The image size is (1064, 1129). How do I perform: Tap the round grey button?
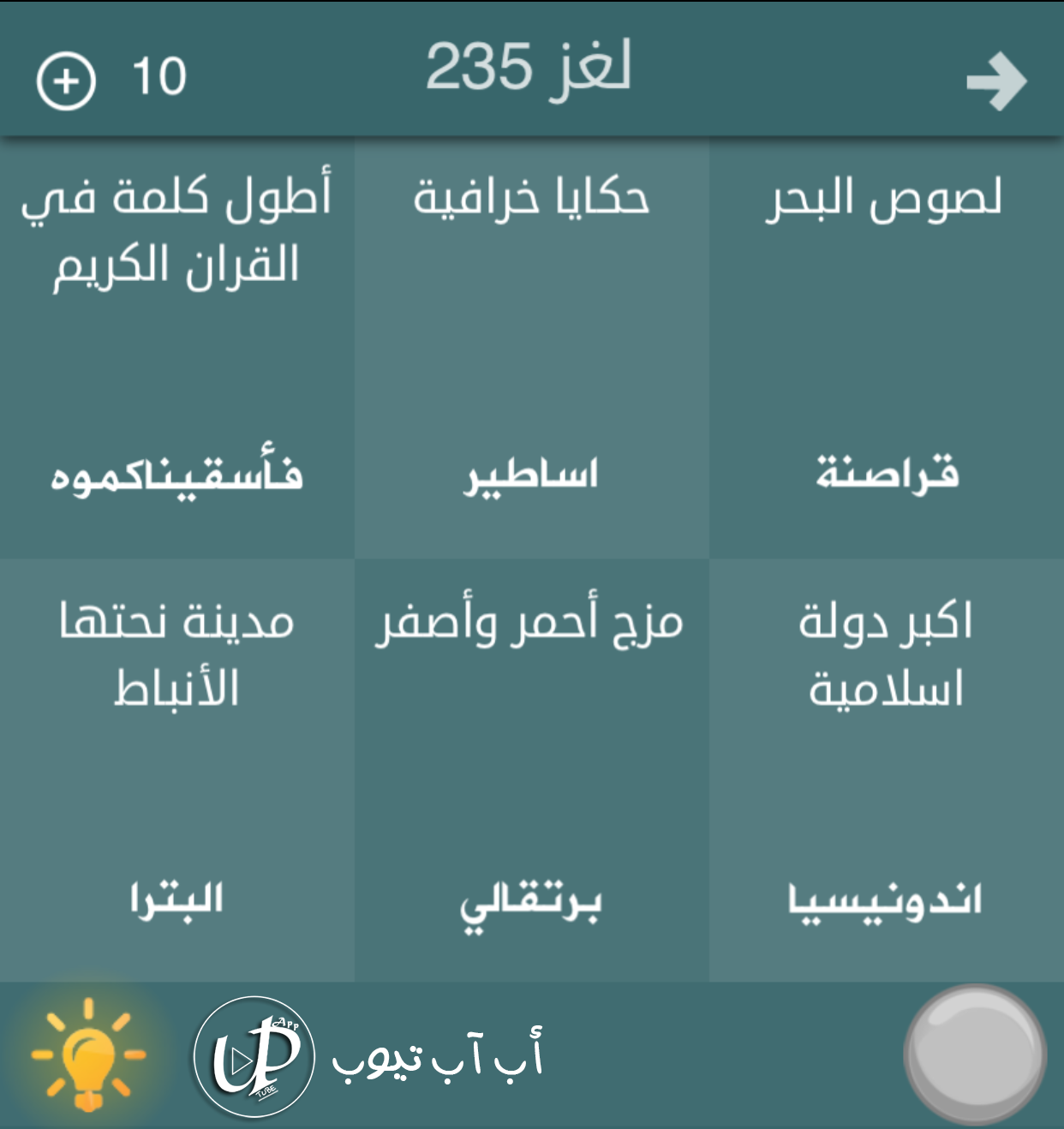point(974,1054)
